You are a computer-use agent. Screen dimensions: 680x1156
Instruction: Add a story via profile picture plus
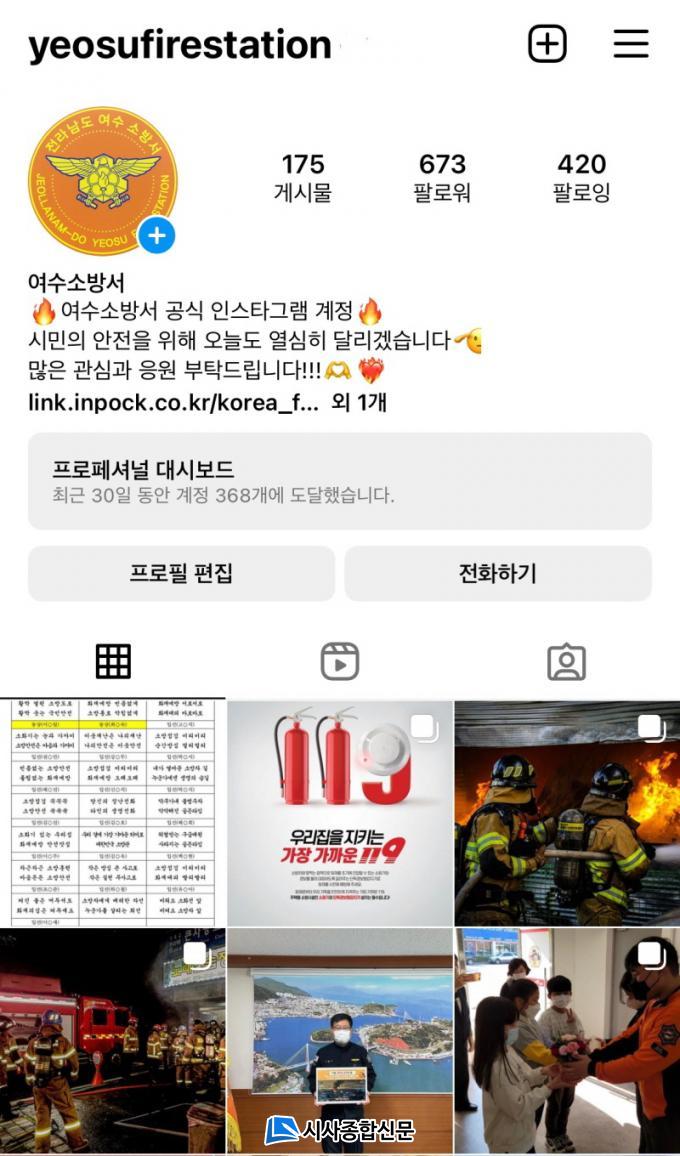pos(156,237)
